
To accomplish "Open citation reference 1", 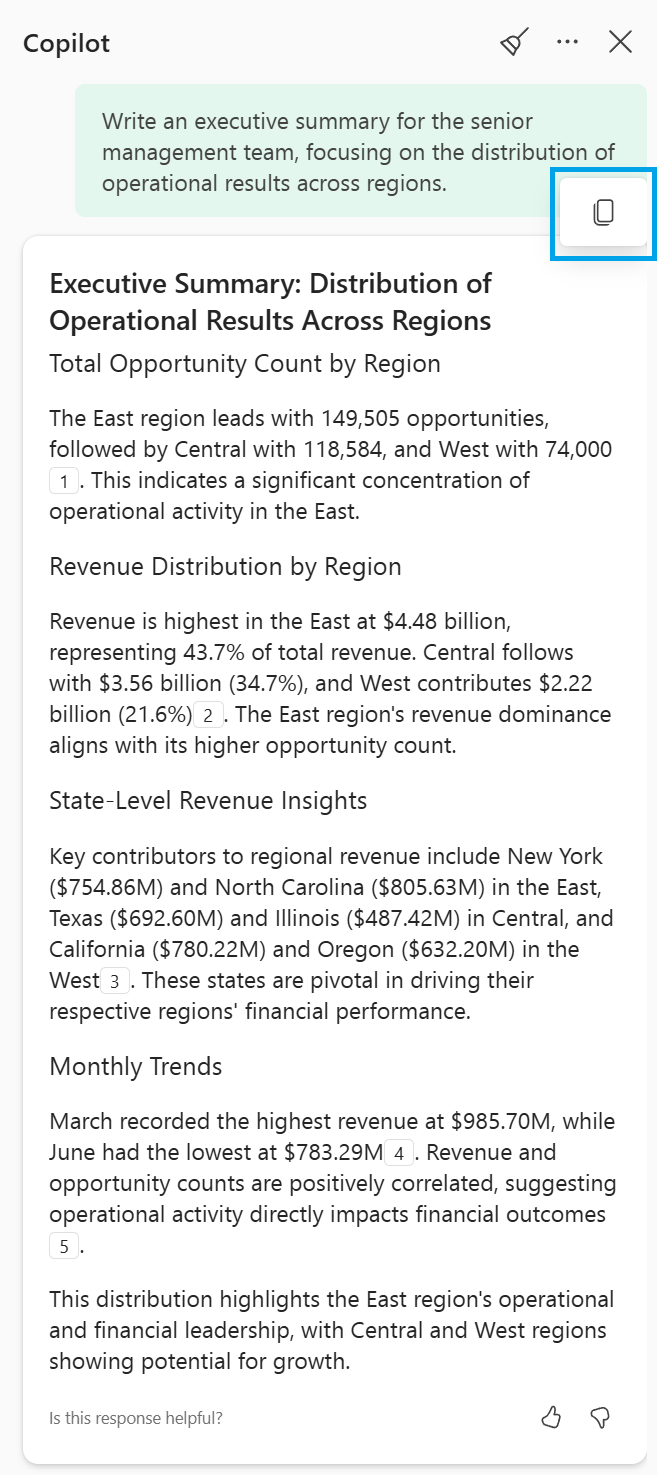I will point(63,482).
